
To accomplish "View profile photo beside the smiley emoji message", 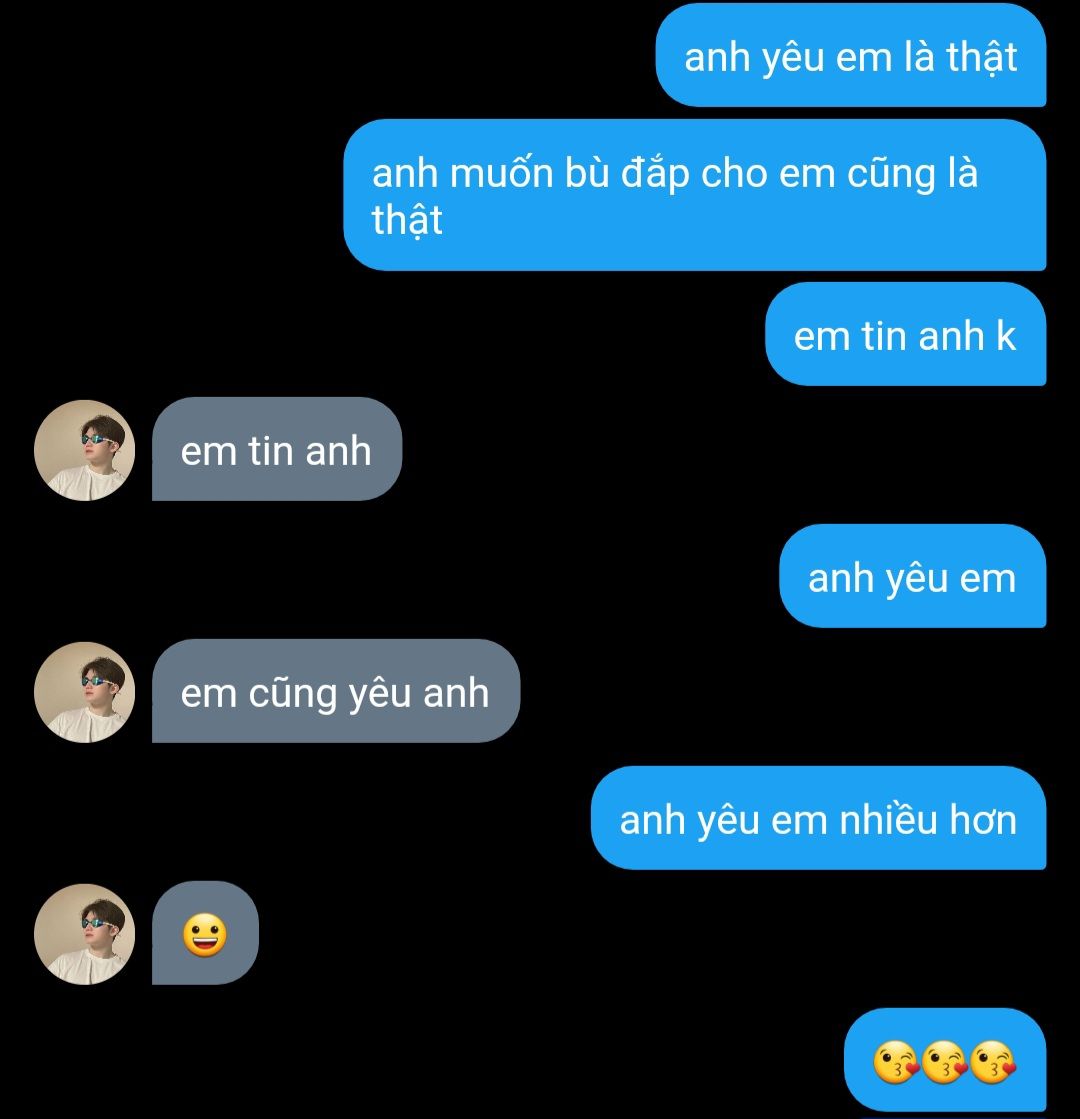I will 84,934.
